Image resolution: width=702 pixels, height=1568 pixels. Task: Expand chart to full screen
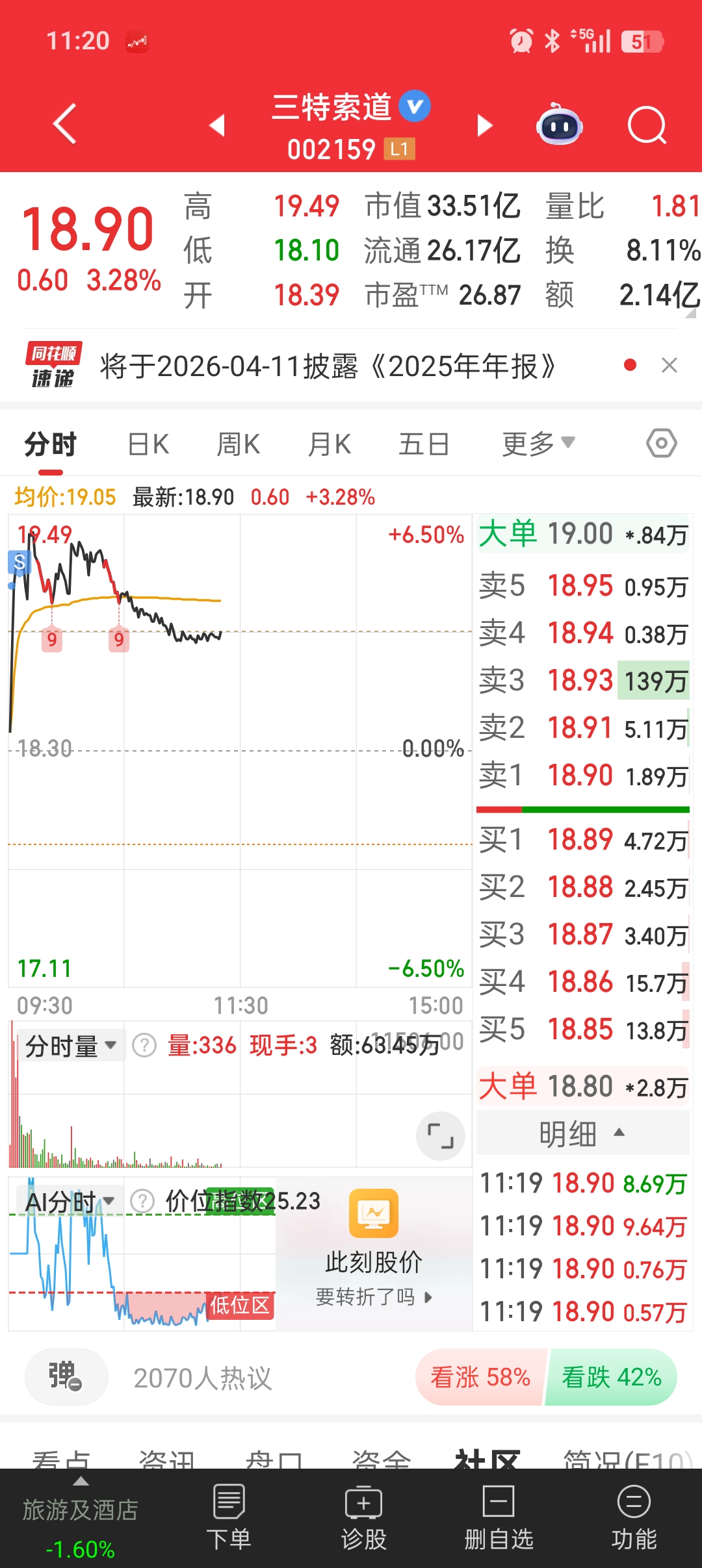tap(440, 1136)
